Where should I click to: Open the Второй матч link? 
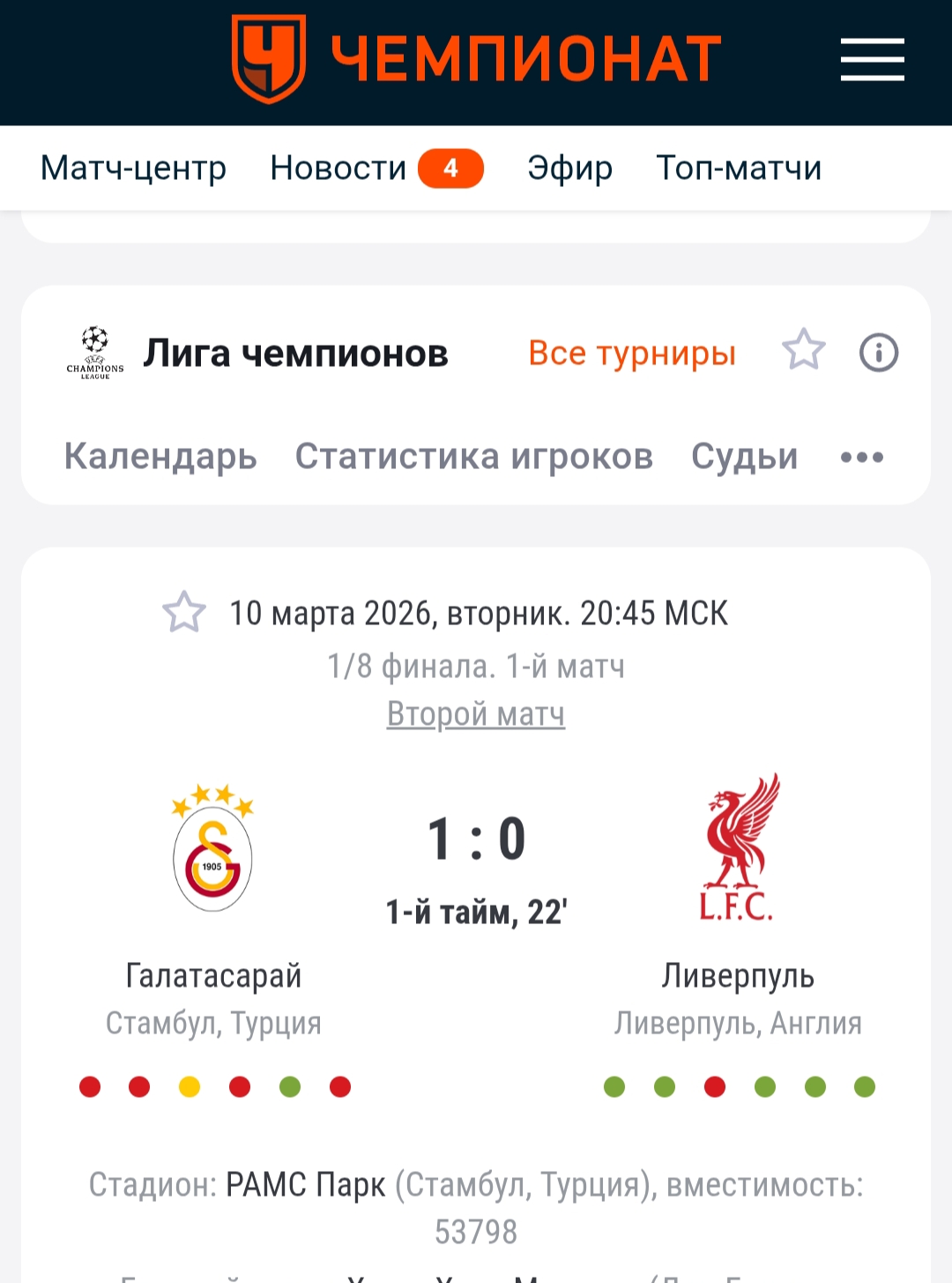tap(476, 713)
